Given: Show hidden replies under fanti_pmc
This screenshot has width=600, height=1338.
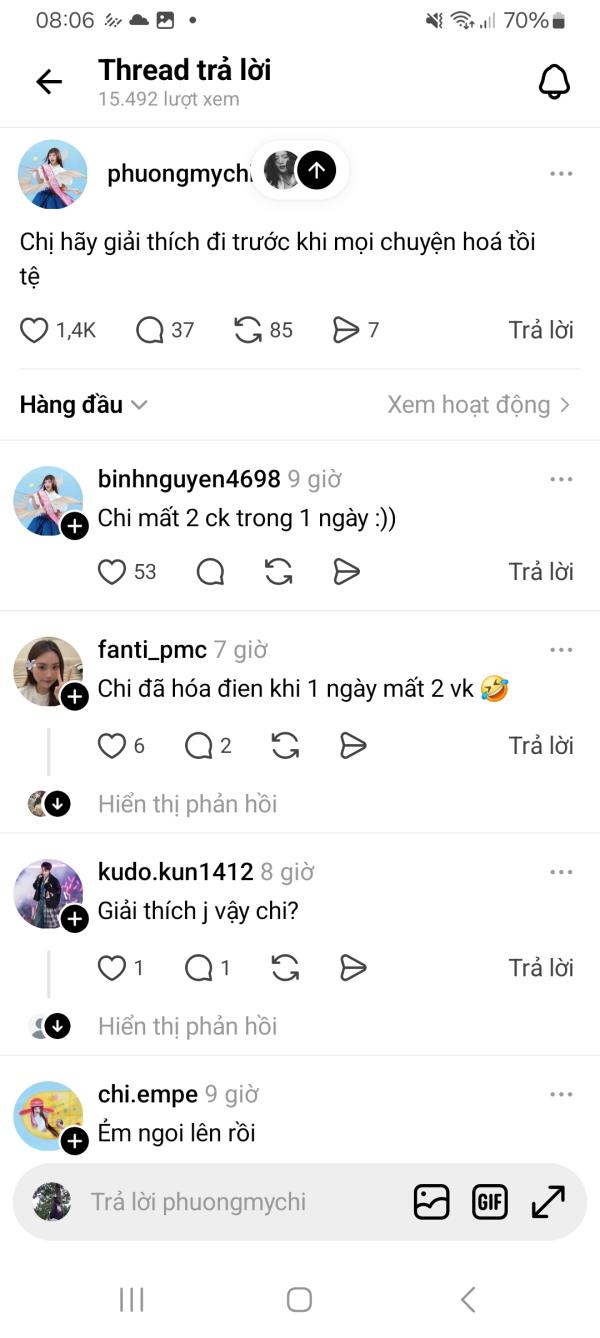Looking at the screenshot, I should pos(187,804).
